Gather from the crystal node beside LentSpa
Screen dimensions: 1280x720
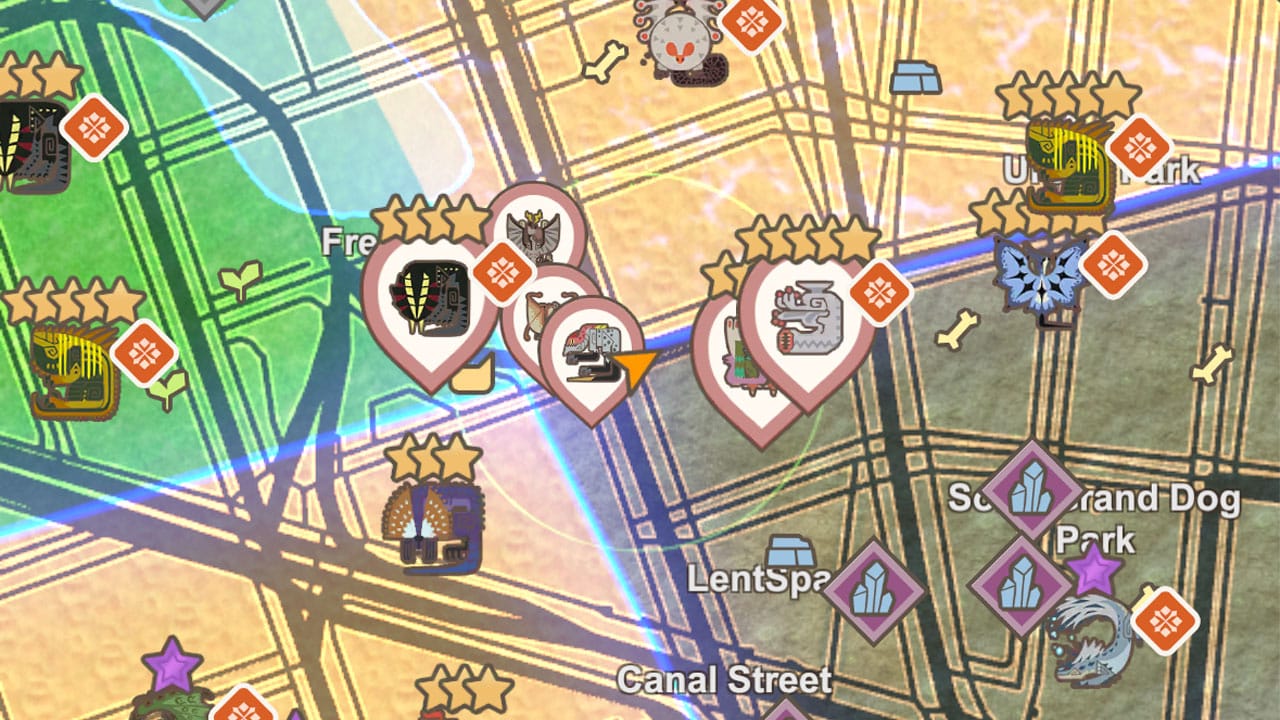[x=873, y=591]
